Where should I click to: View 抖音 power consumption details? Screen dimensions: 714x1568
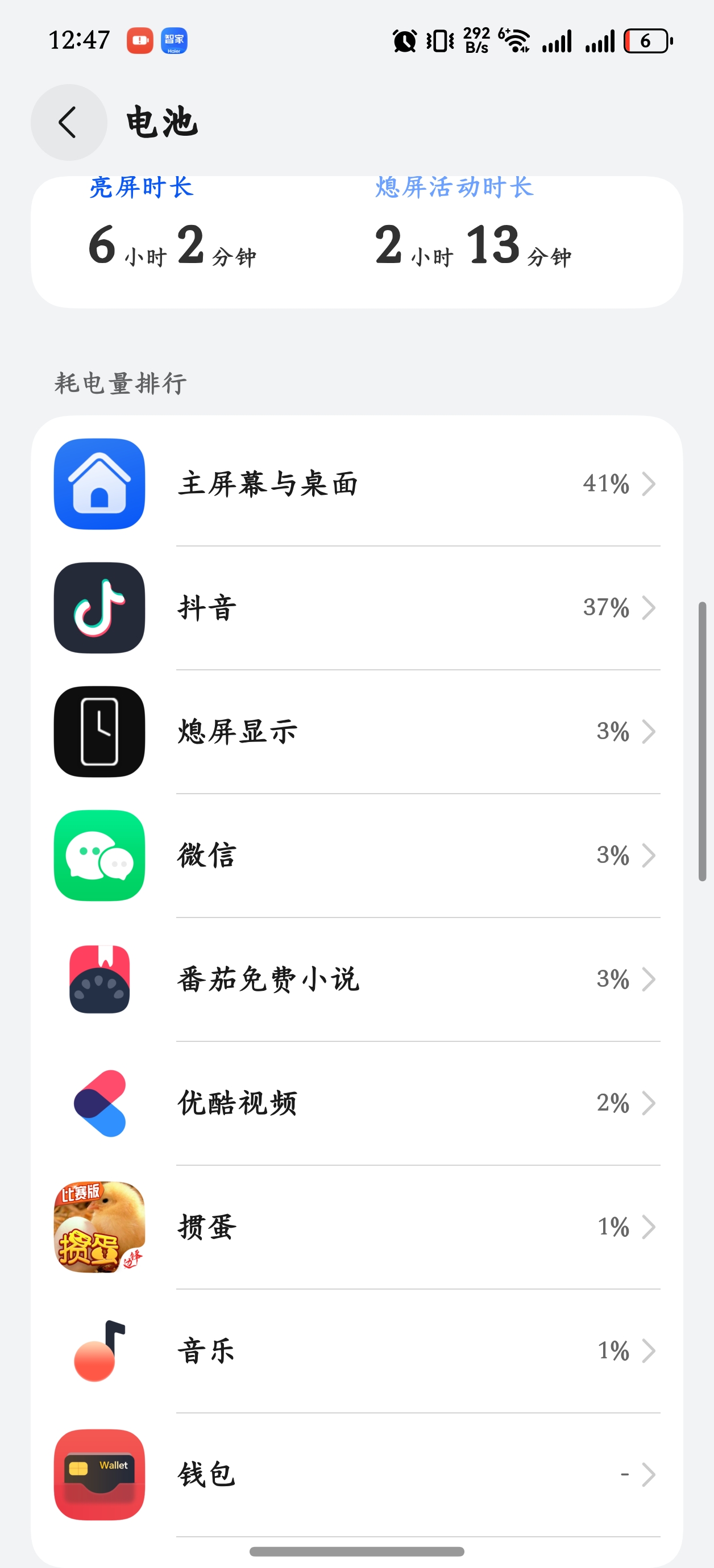[357, 607]
